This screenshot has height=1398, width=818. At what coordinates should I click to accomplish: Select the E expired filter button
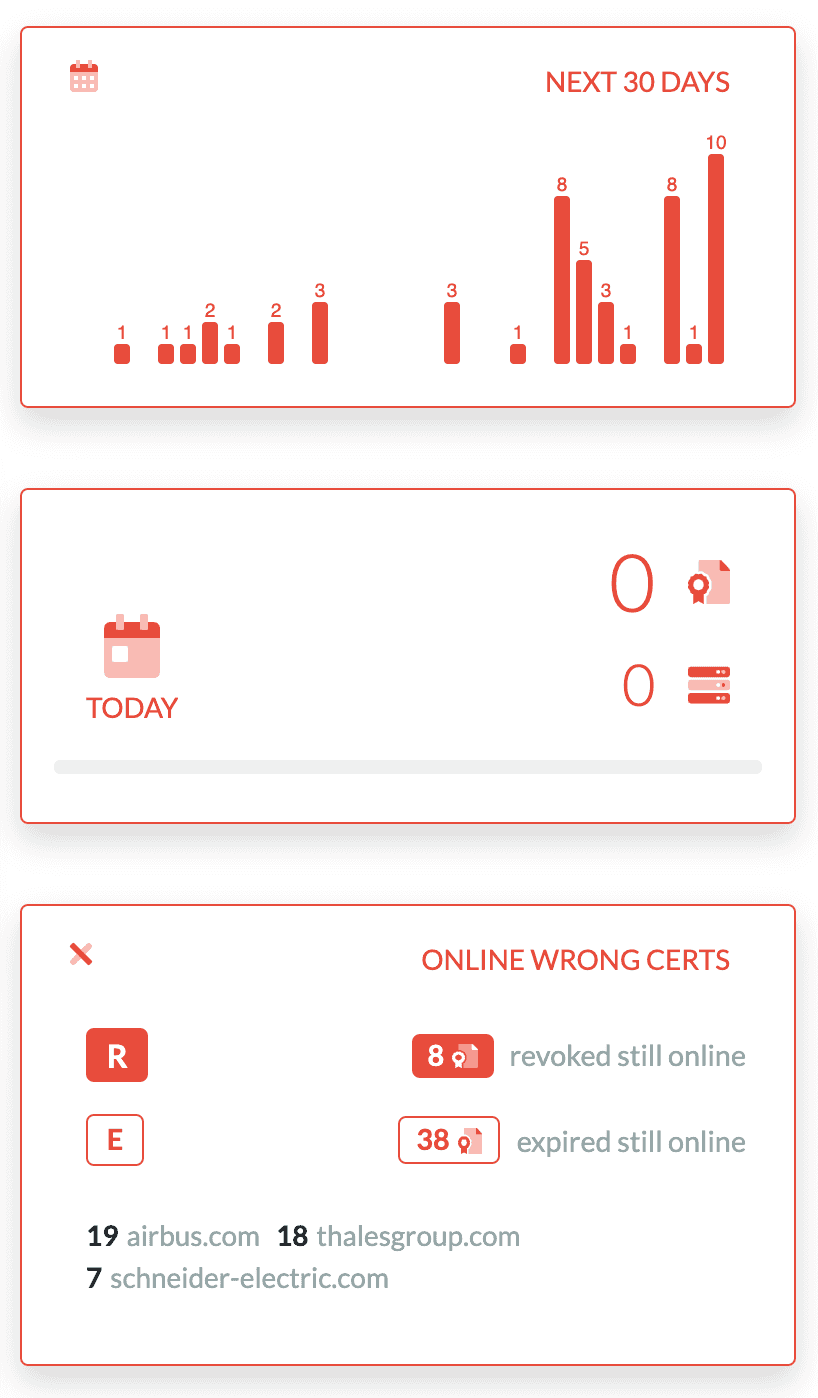pyautogui.click(x=115, y=1140)
